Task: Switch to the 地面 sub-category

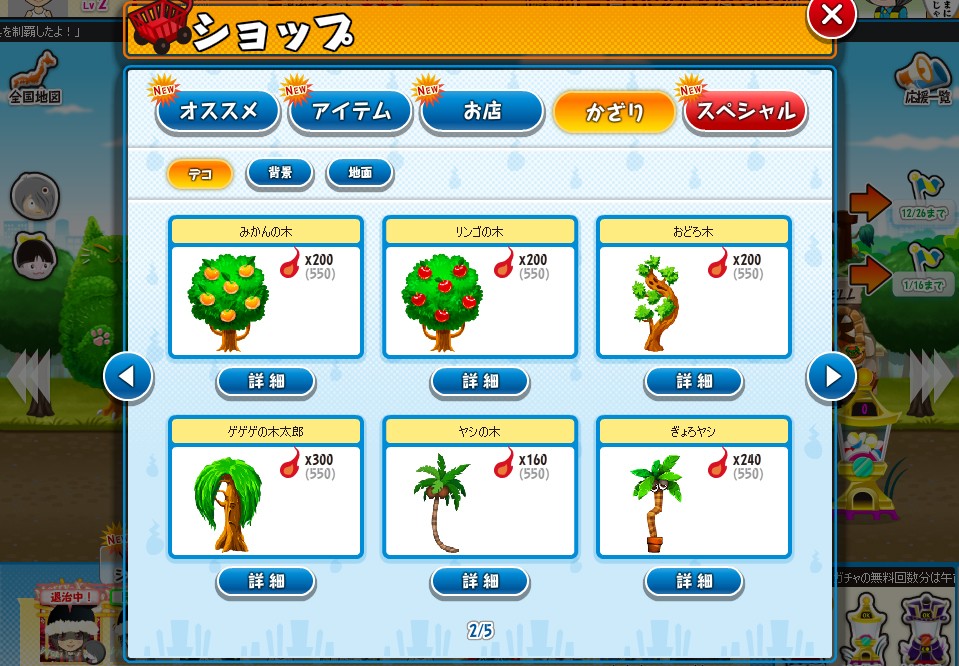Action: [x=360, y=173]
